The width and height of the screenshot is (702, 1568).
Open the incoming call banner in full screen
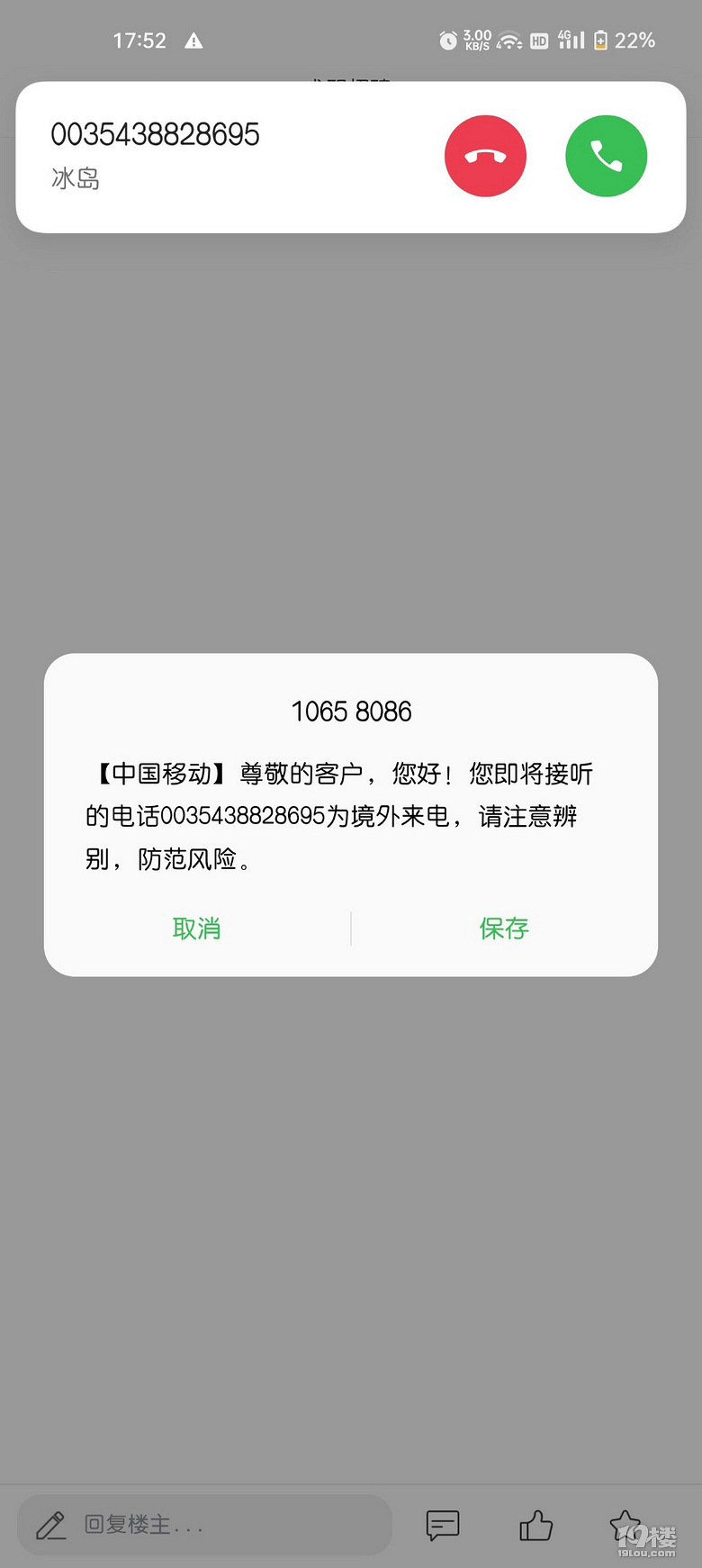225,156
